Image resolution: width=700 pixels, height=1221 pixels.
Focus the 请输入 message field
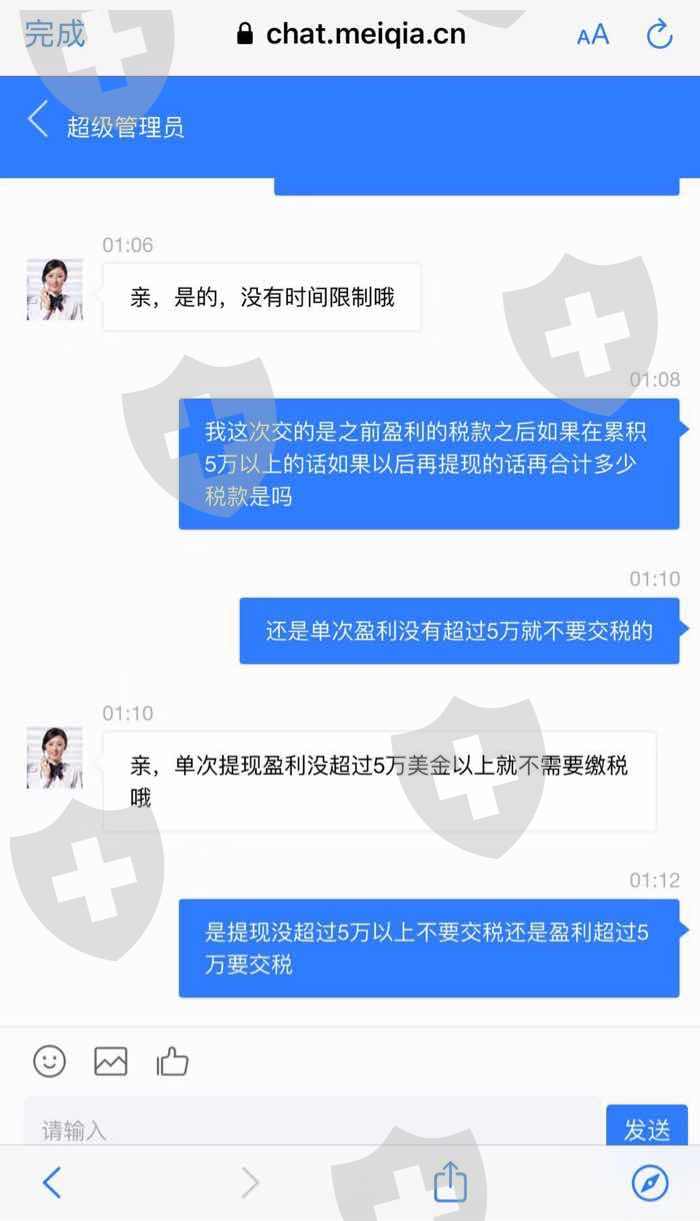[x=314, y=1128]
